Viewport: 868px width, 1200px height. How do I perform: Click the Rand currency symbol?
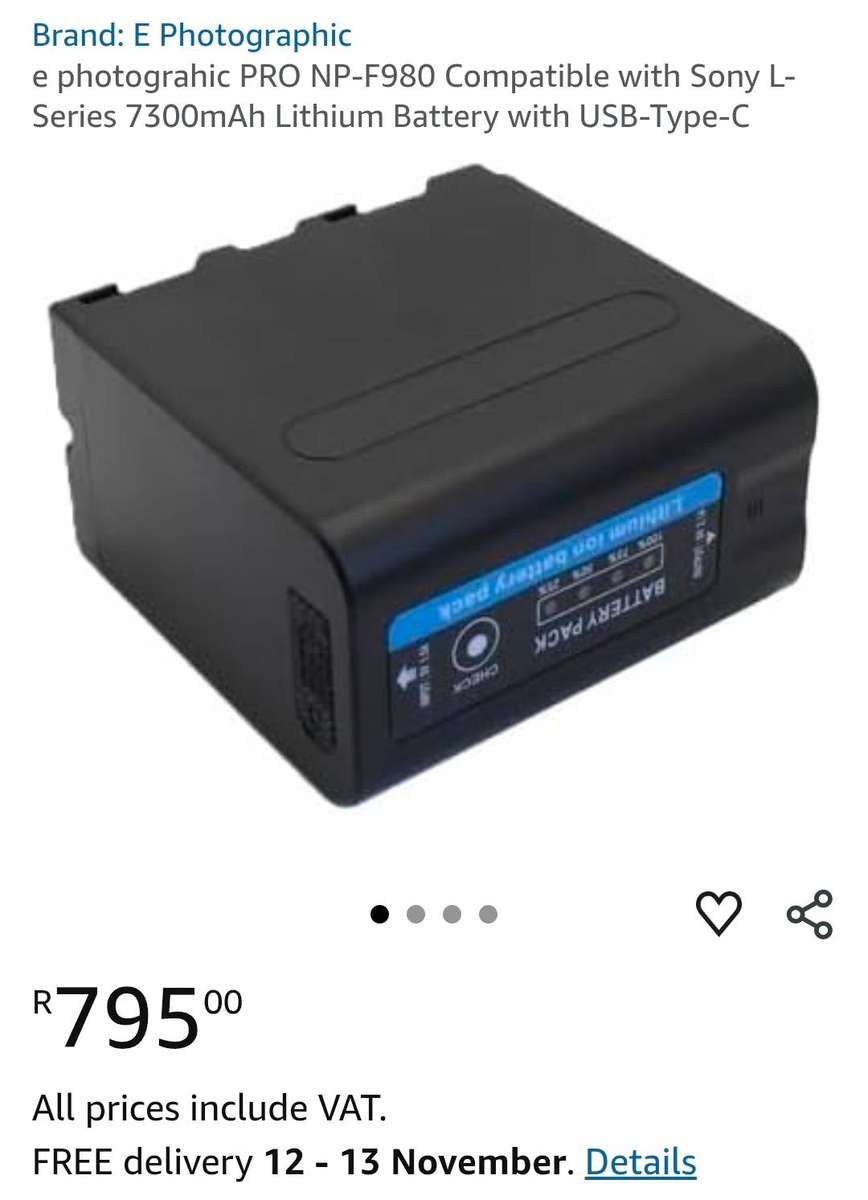click(x=44, y=1000)
